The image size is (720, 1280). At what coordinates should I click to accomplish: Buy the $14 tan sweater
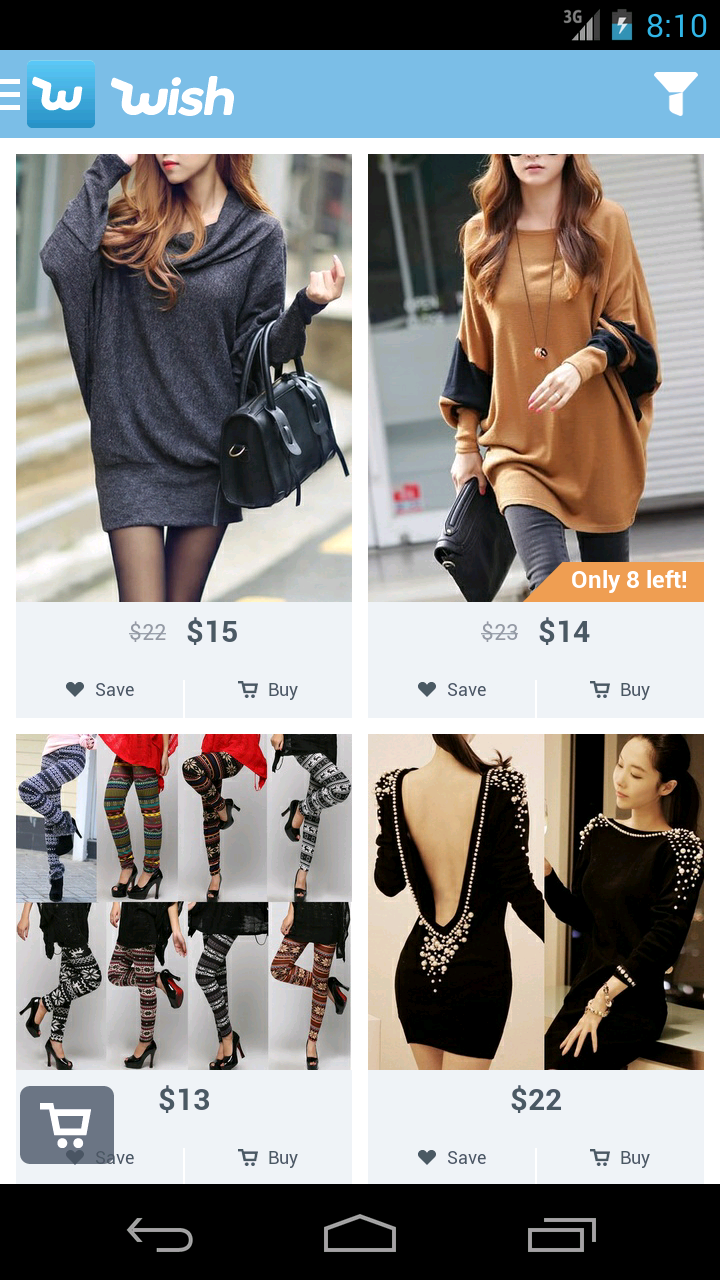(x=620, y=690)
